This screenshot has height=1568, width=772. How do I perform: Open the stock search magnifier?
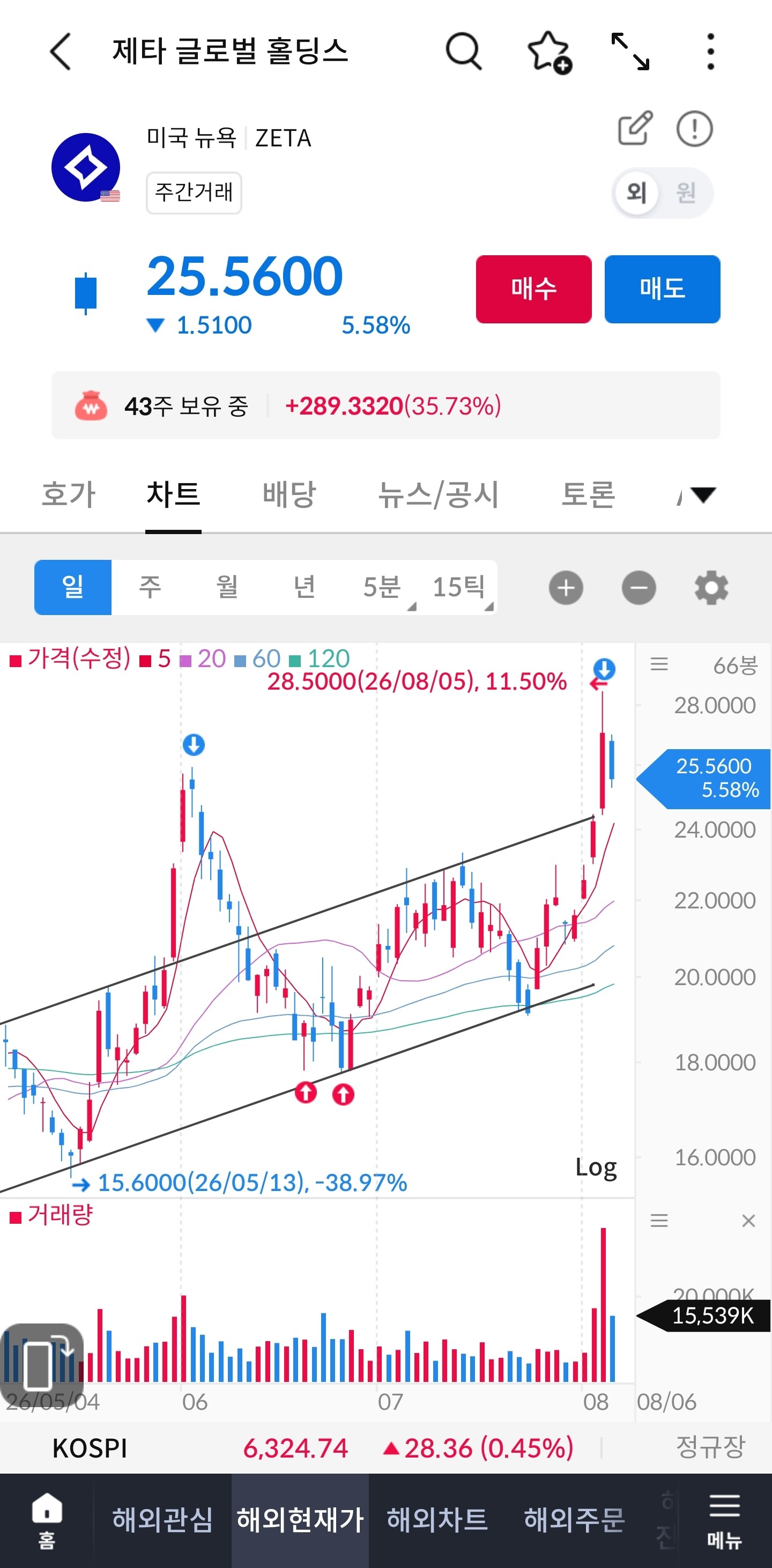[464, 51]
